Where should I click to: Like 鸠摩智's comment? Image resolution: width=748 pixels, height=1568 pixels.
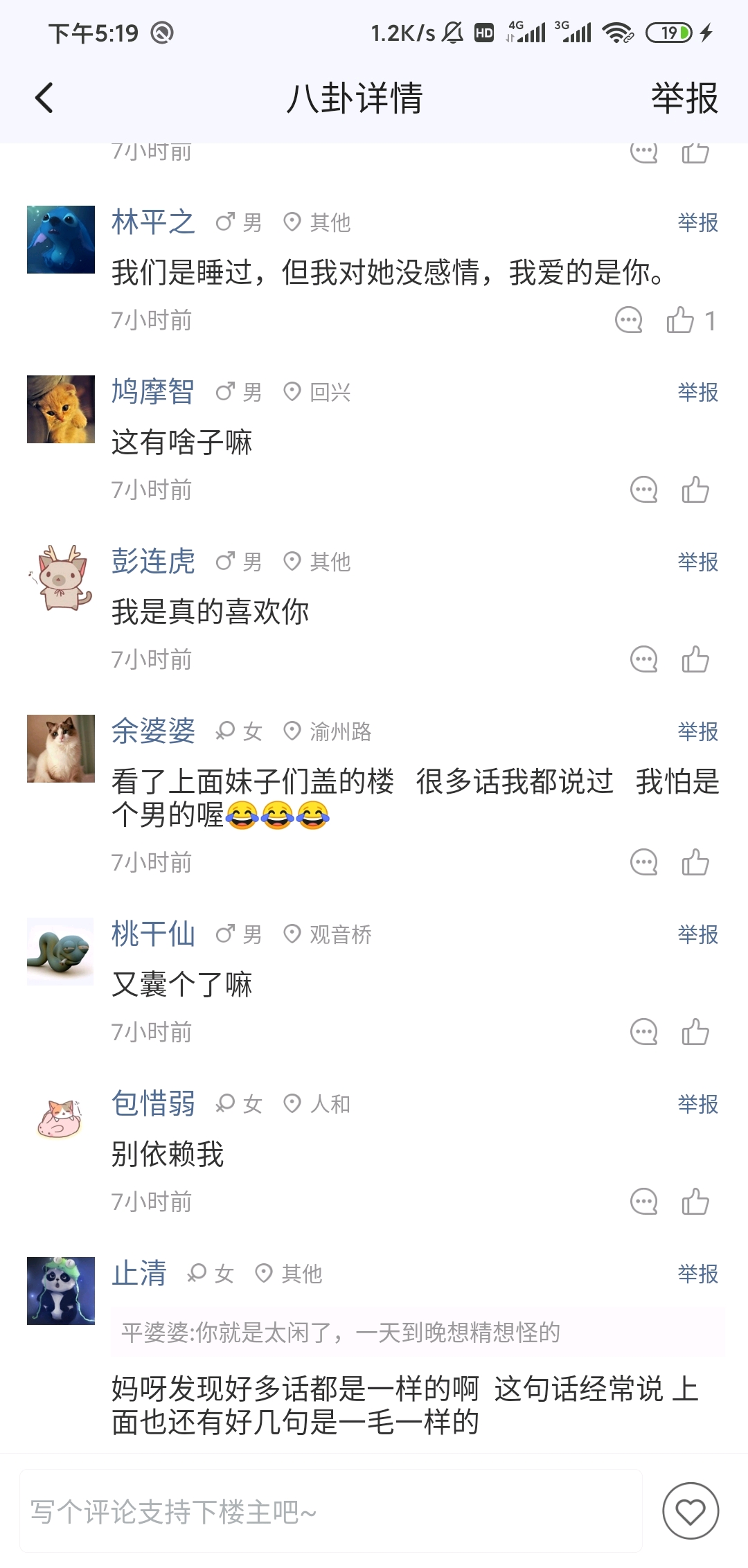(x=695, y=490)
